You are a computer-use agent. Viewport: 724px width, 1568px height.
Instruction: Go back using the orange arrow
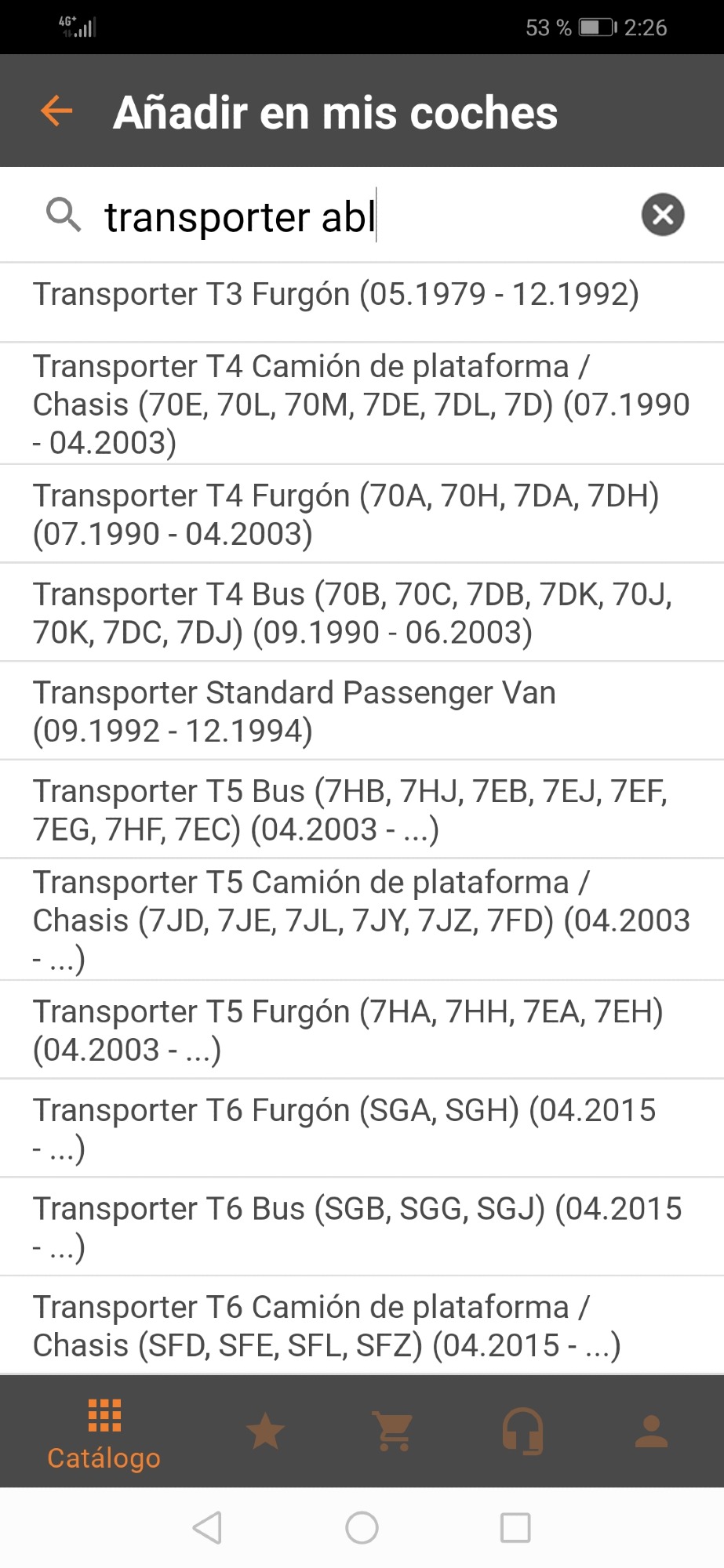[56, 111]
